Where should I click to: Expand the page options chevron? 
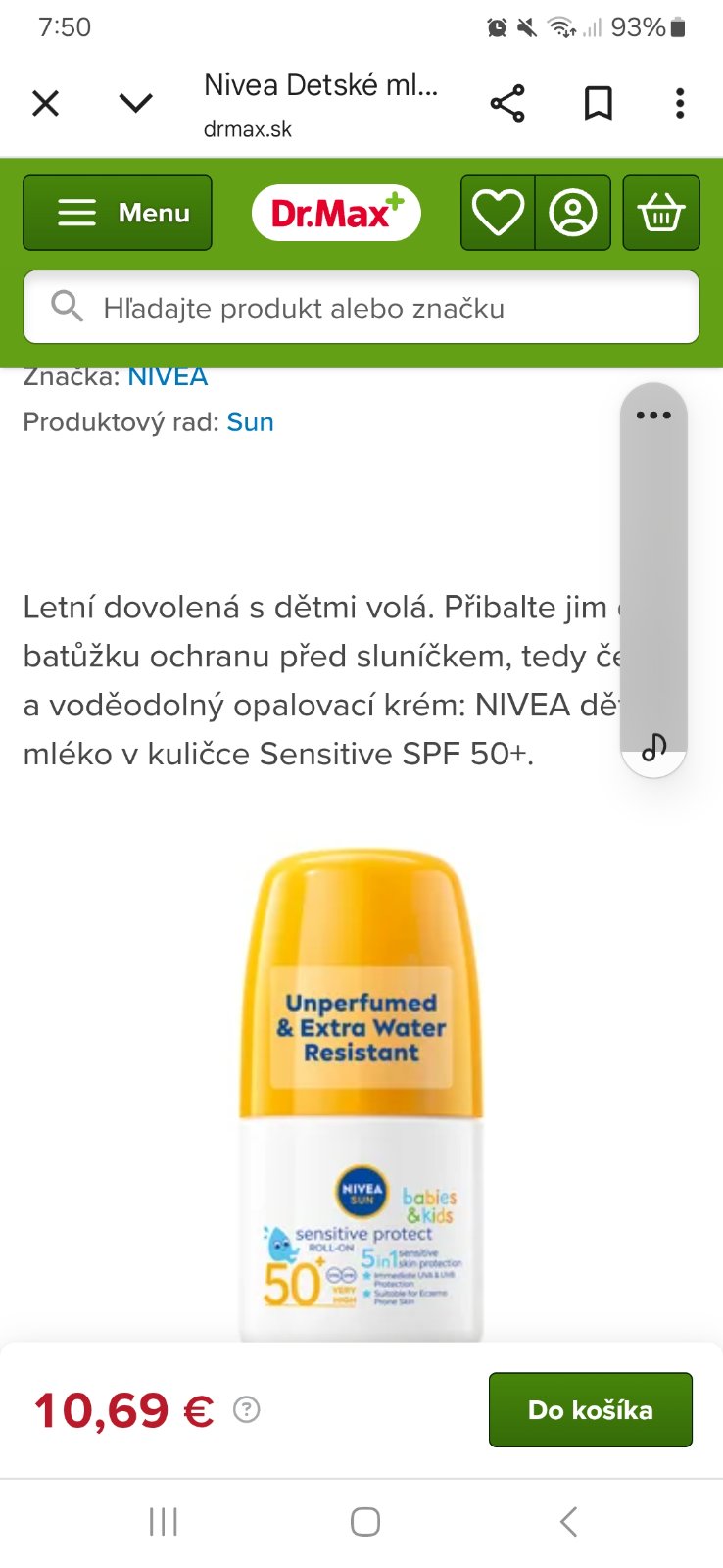[x=135, y=103]
